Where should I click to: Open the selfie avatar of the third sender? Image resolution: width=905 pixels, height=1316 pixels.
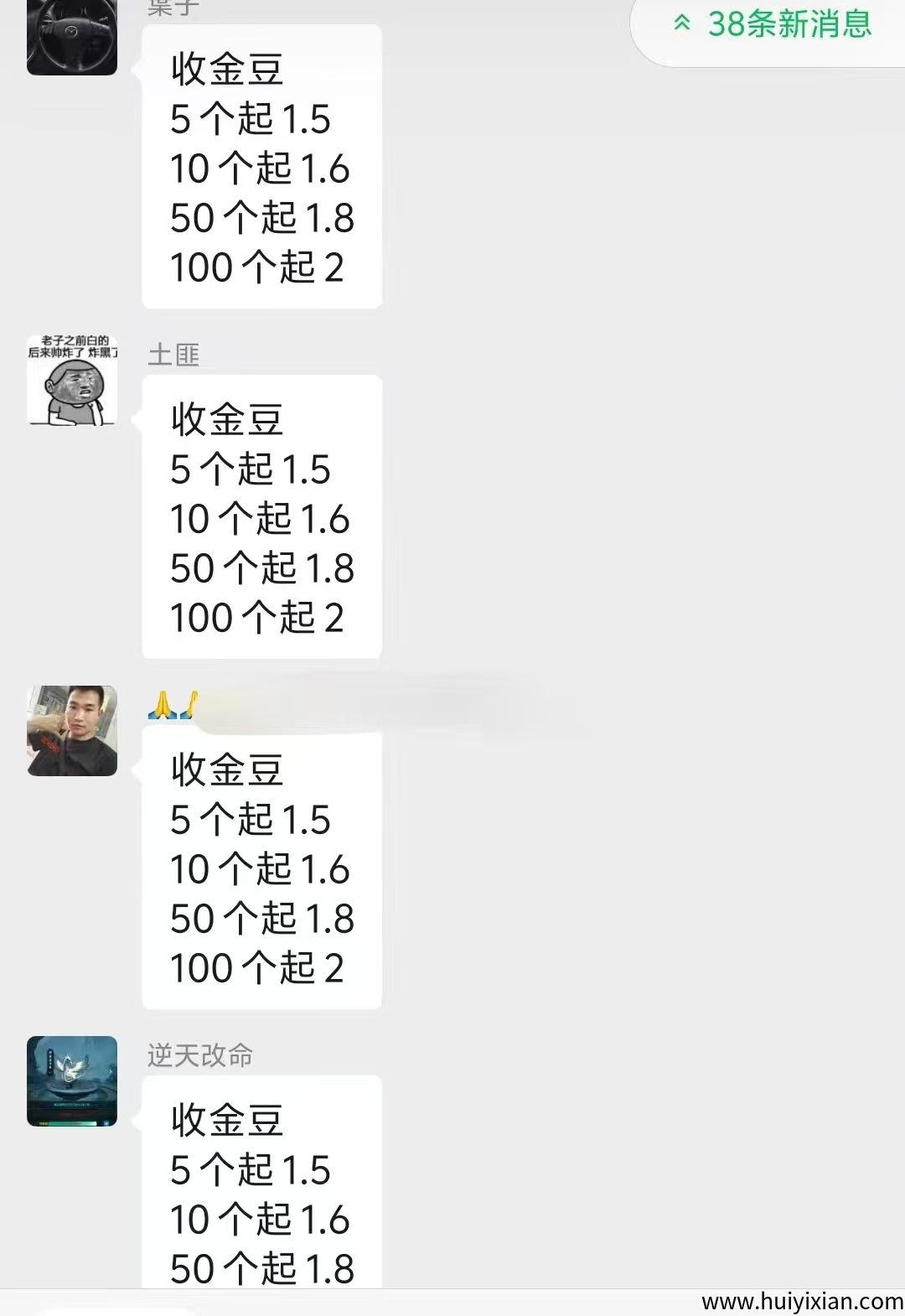coord(72,731)
